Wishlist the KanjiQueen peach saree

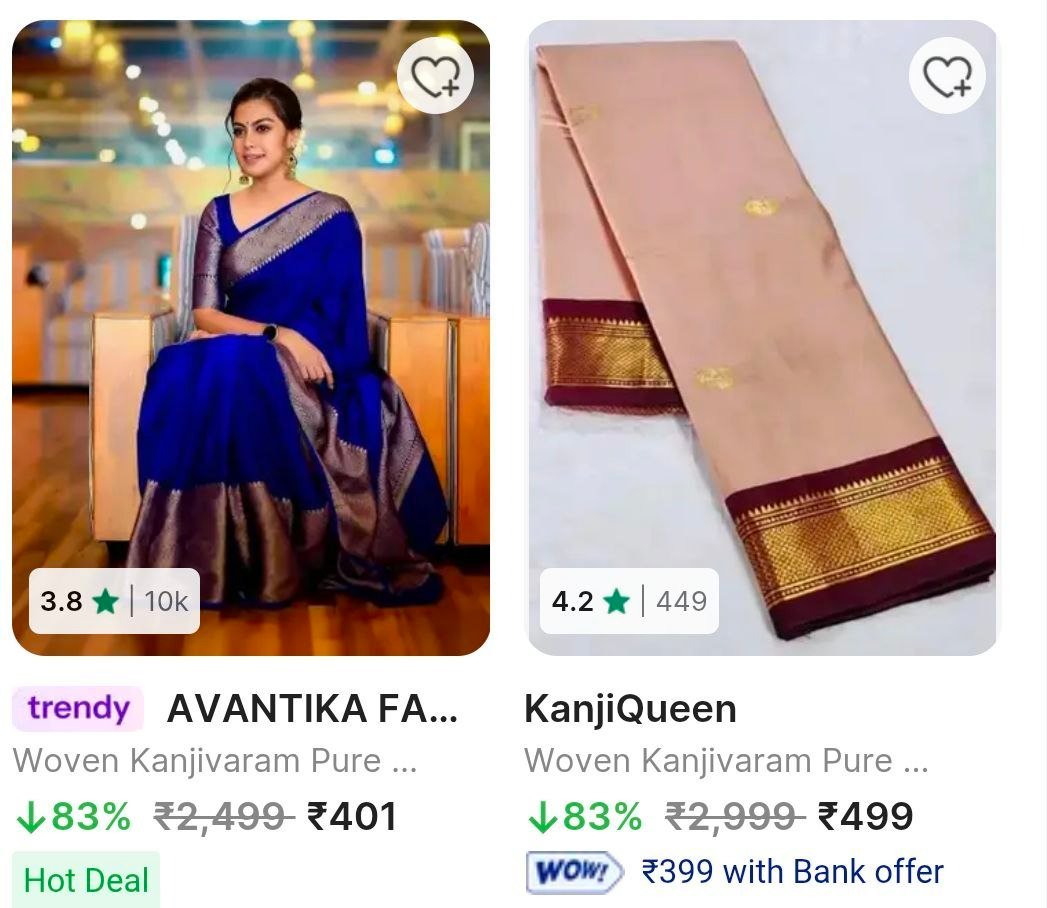pos(947,76)
